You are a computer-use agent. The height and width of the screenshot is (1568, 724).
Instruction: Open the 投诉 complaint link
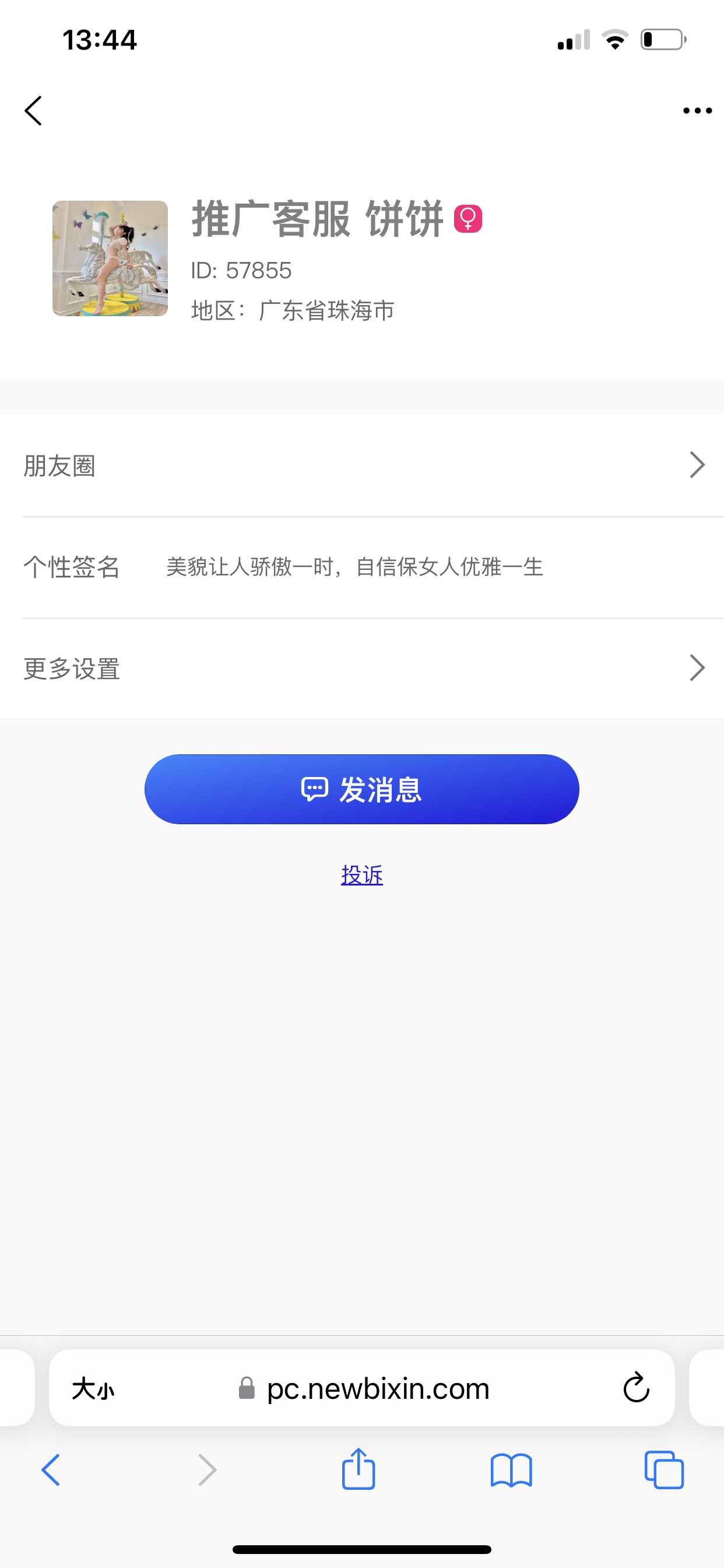click(x=362, y=874)
